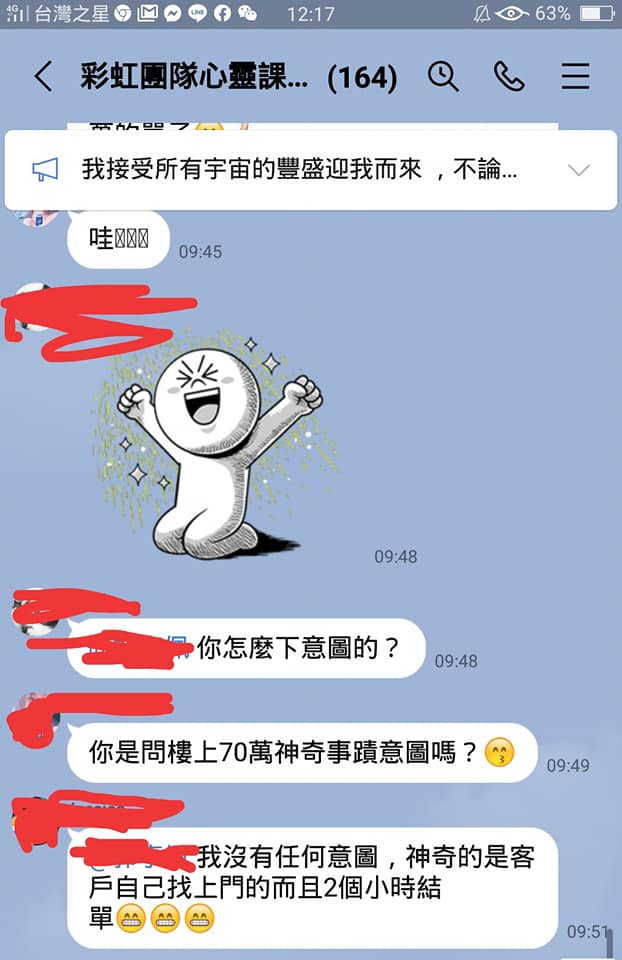The width and height of the screenshot is (622, 960).
Task: Open the chat menu
Action: pyautogui.click(x=575, y=77)
